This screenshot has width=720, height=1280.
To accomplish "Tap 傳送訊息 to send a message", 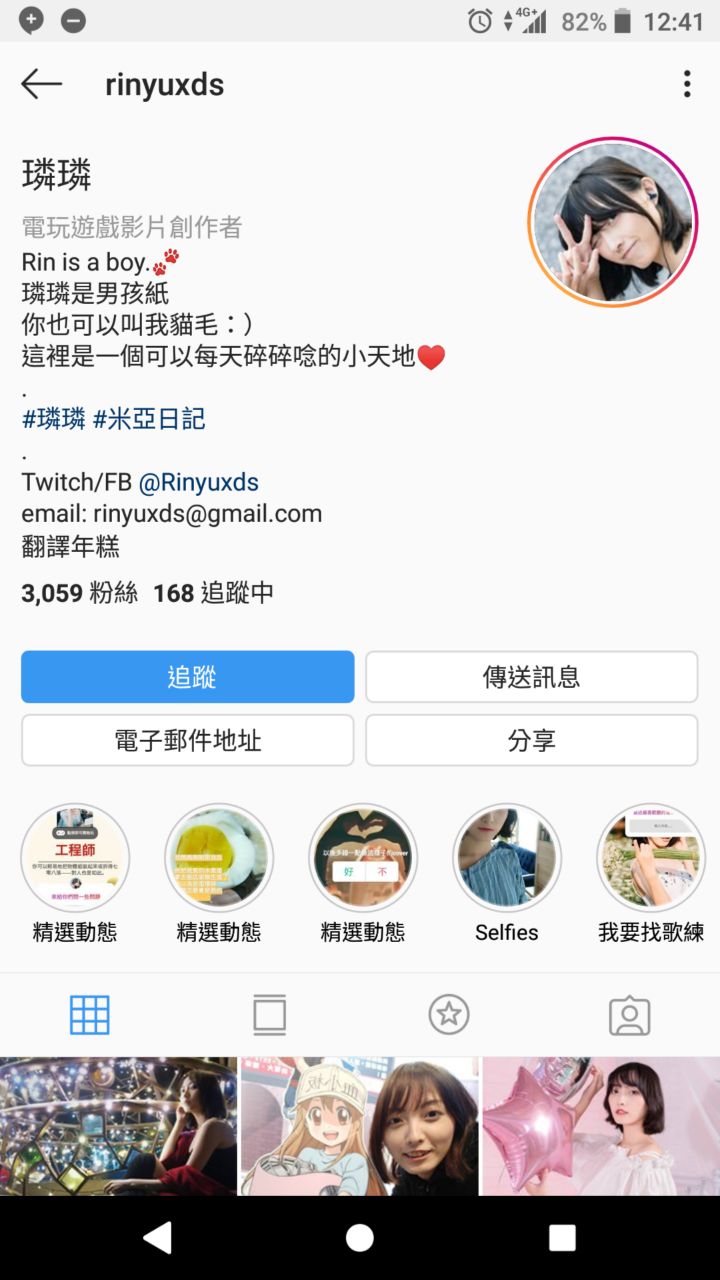I will (x=531, y=677).
